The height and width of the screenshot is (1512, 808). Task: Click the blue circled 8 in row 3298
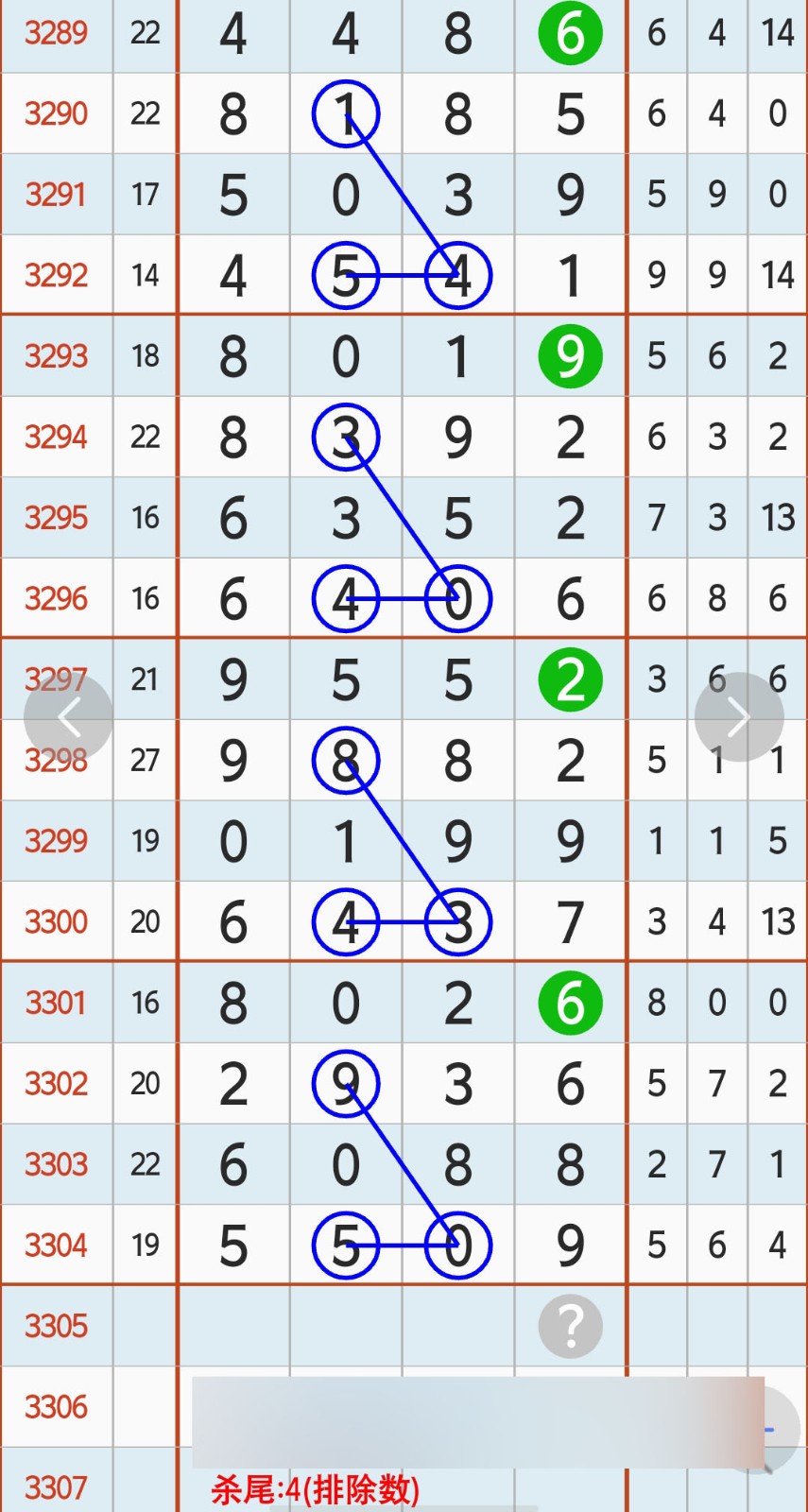[346, 759]
